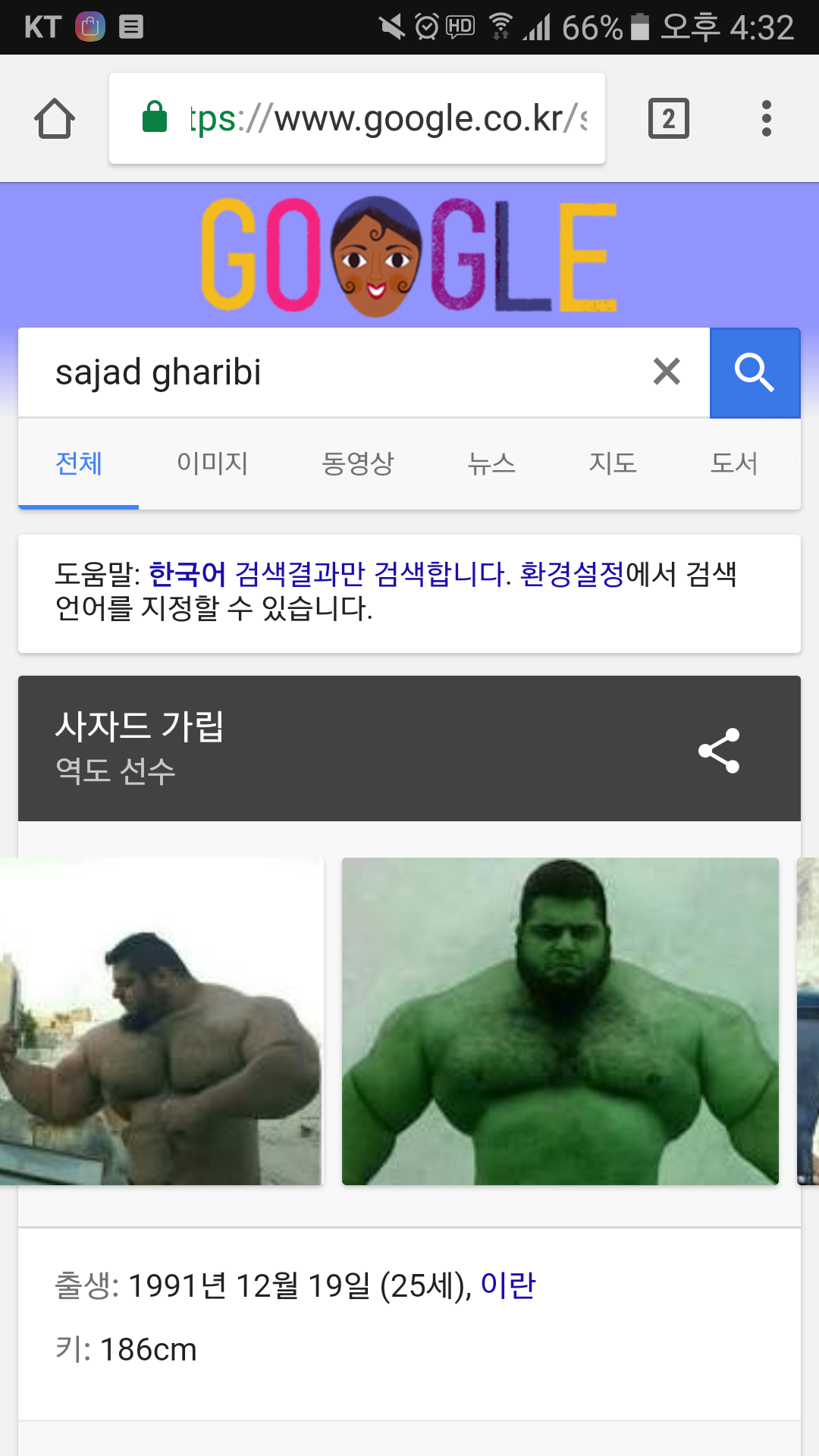Switch to the 뉴스 tab
The image size is (819, 1456).
coord(491,463)
